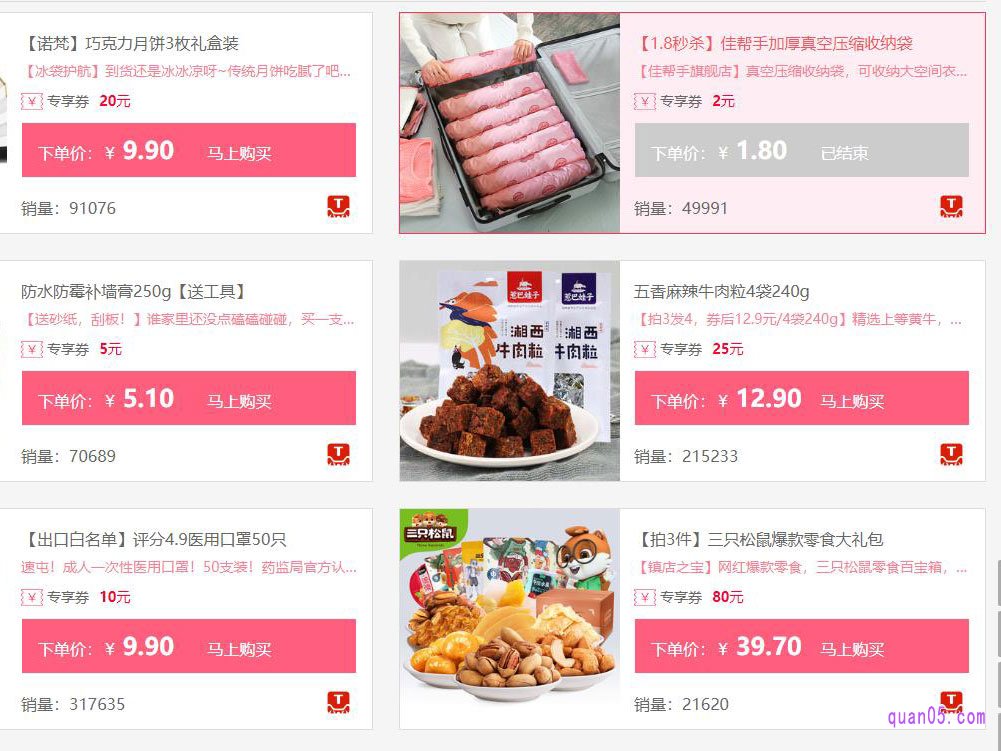
Task: Open the 三只松鼠爆款零食大礼包 title link
Action: tap(759, 540)
